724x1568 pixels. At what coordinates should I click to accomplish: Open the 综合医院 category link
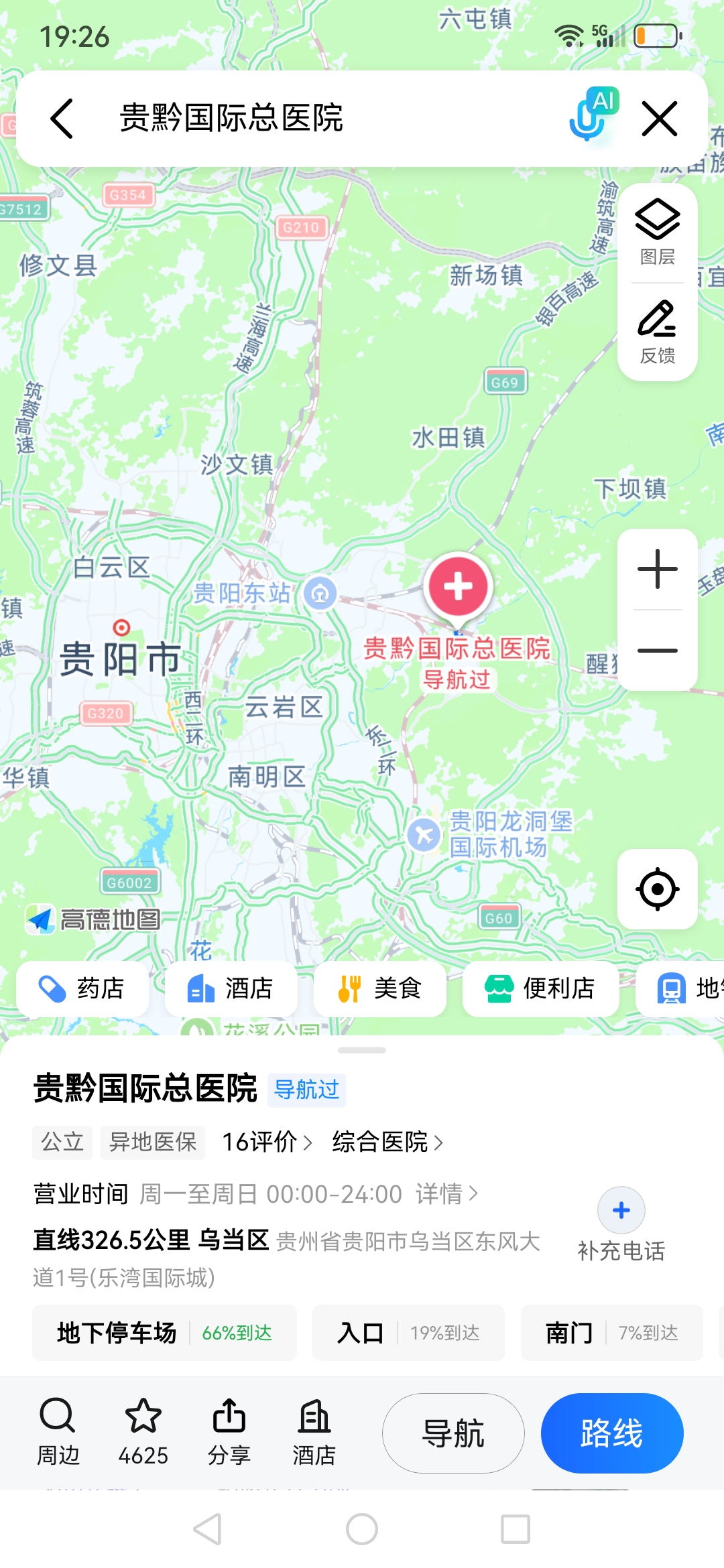(x=387, y=1141)
